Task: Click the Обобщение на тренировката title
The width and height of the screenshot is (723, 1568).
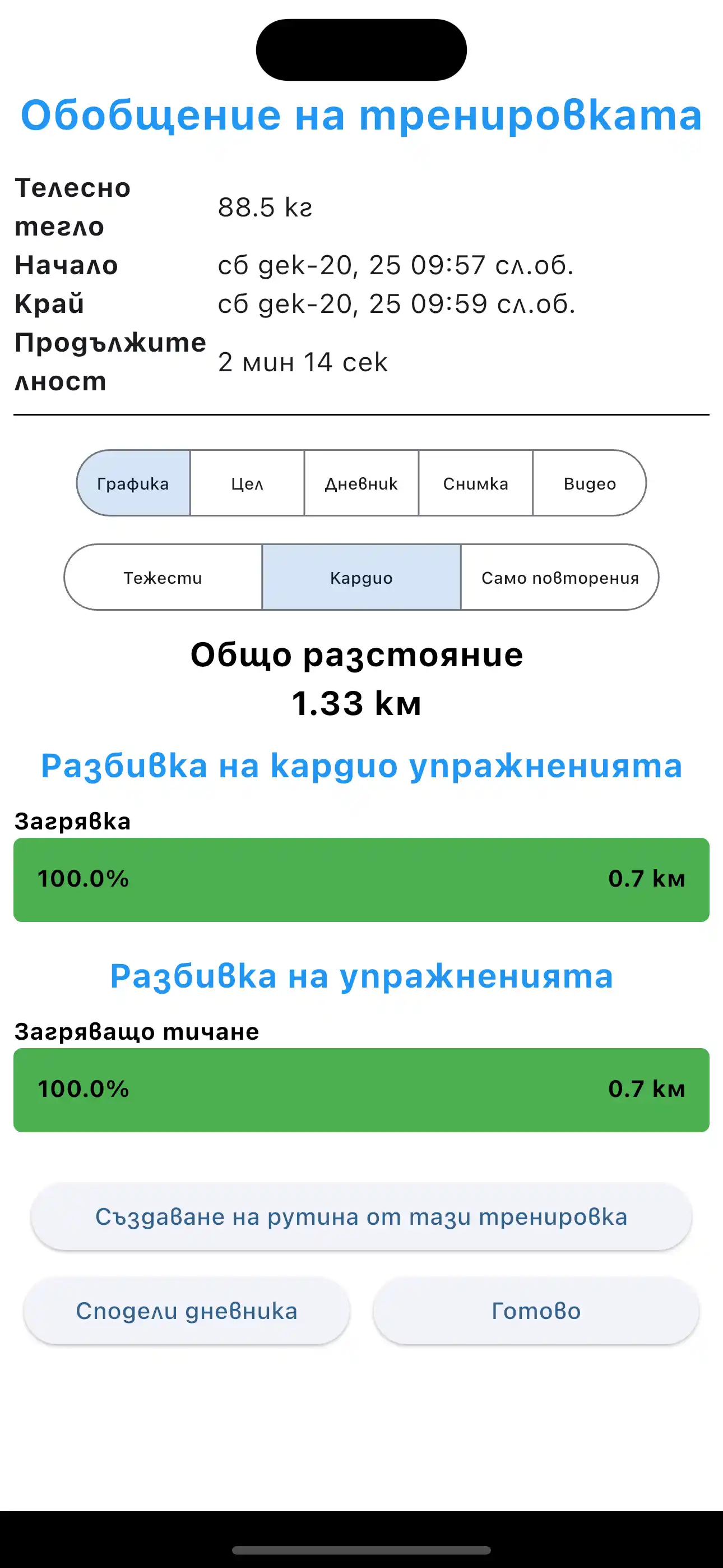Action: (361, 116)
